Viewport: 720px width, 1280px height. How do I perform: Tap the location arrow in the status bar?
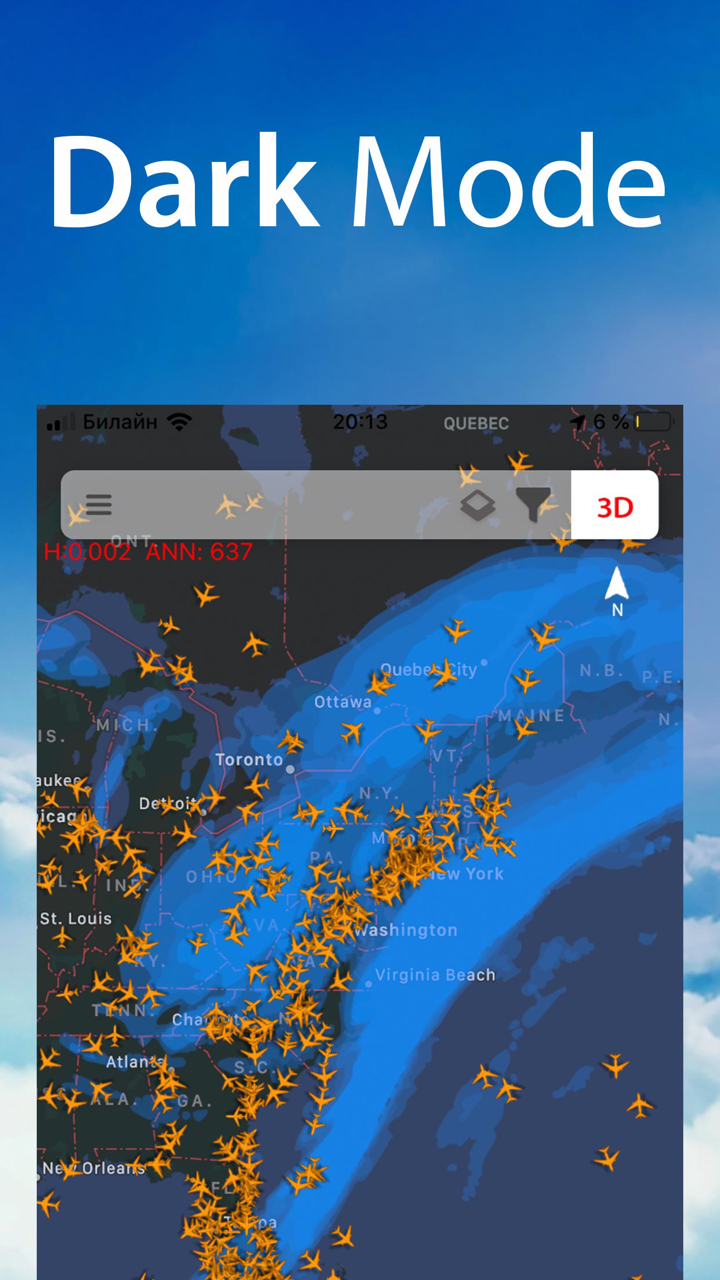click(x=580, y=421)
